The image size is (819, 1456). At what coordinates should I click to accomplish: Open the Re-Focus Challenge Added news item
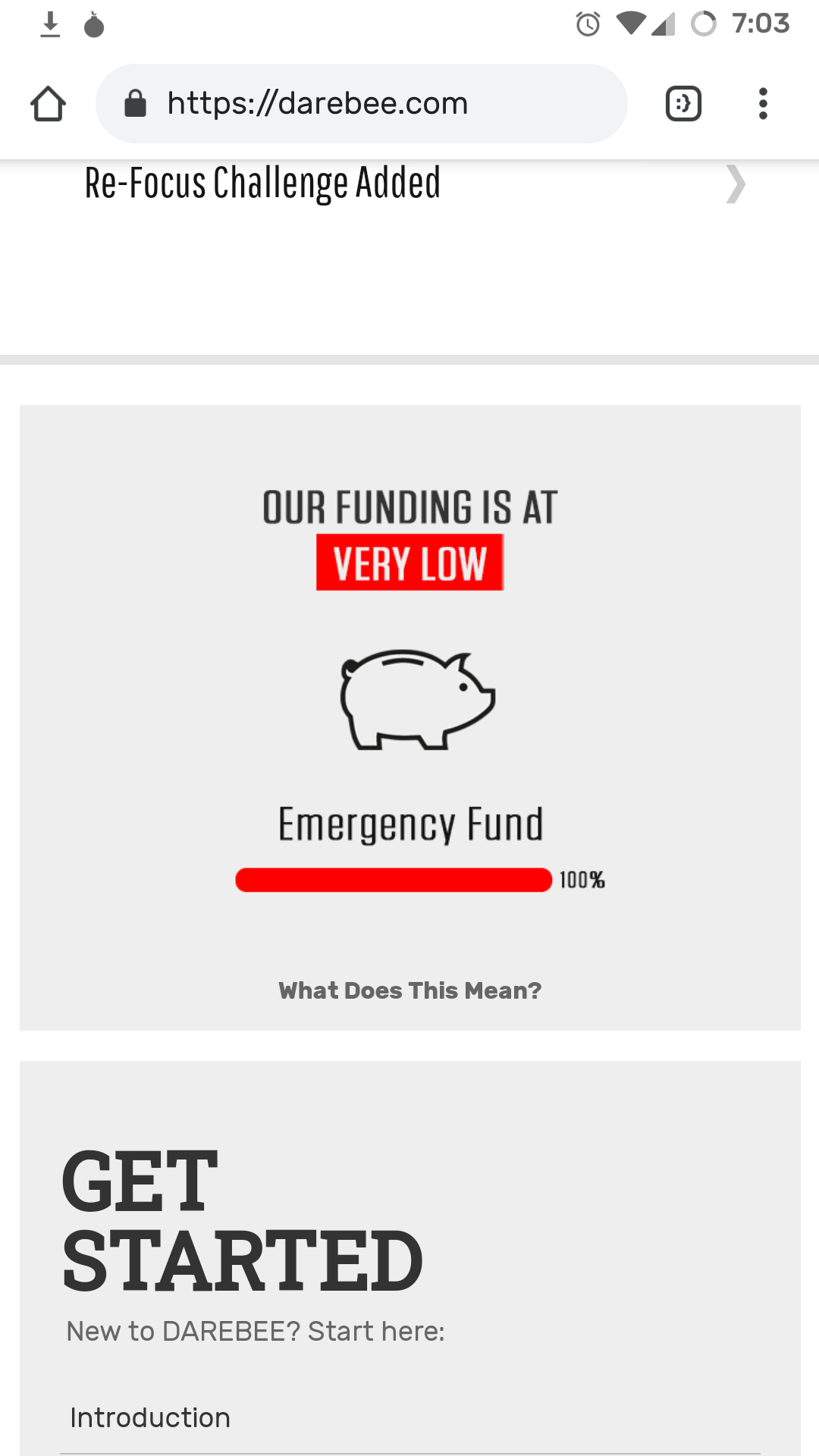click(262, 184)
